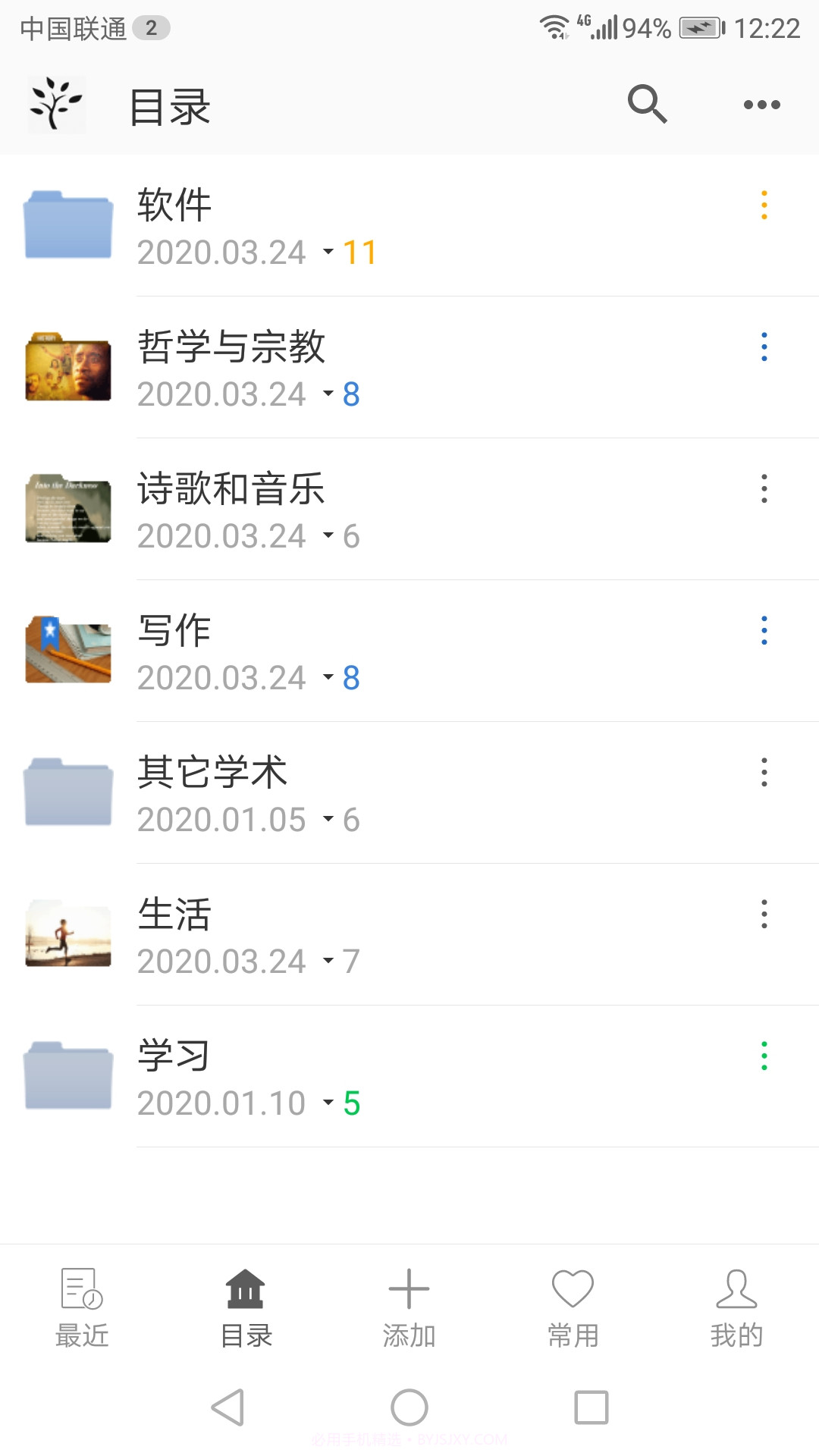Tap the heart 常用 icon

point(573,1289)
